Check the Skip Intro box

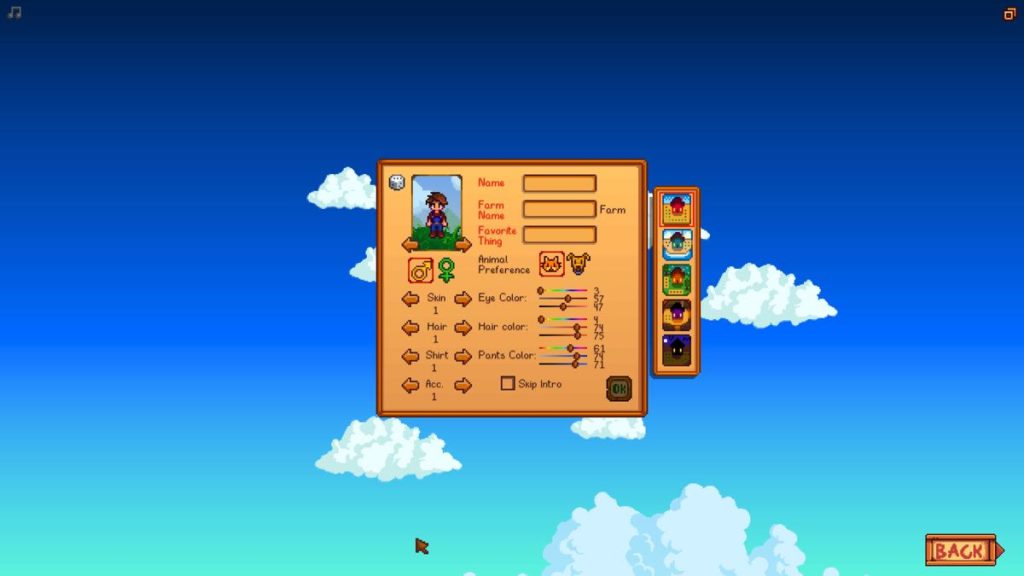[507, 384]
